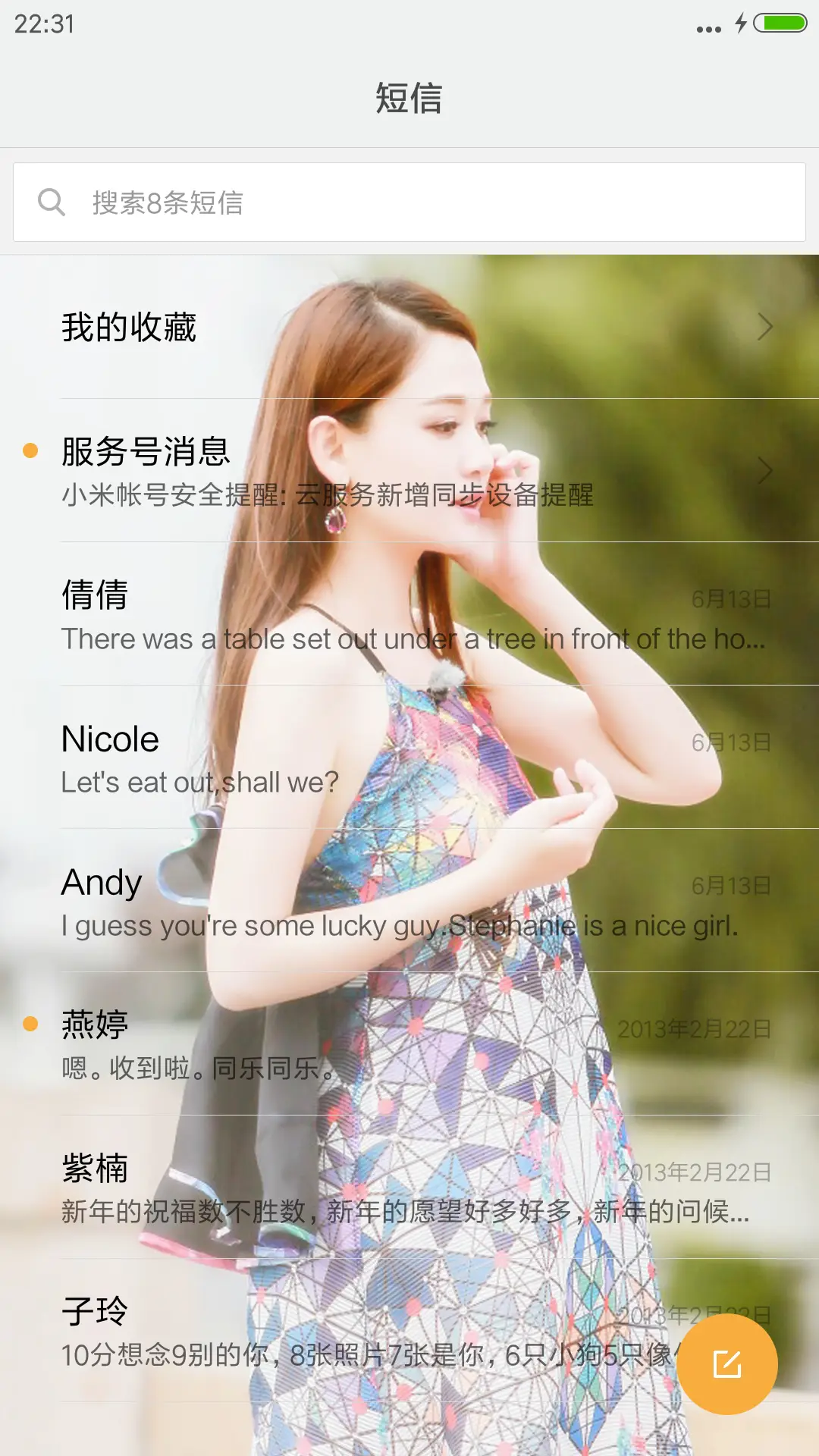Click the search magnifier icon
The height and width of the screenshot is (1456, 819).
(x=51, y=201)
